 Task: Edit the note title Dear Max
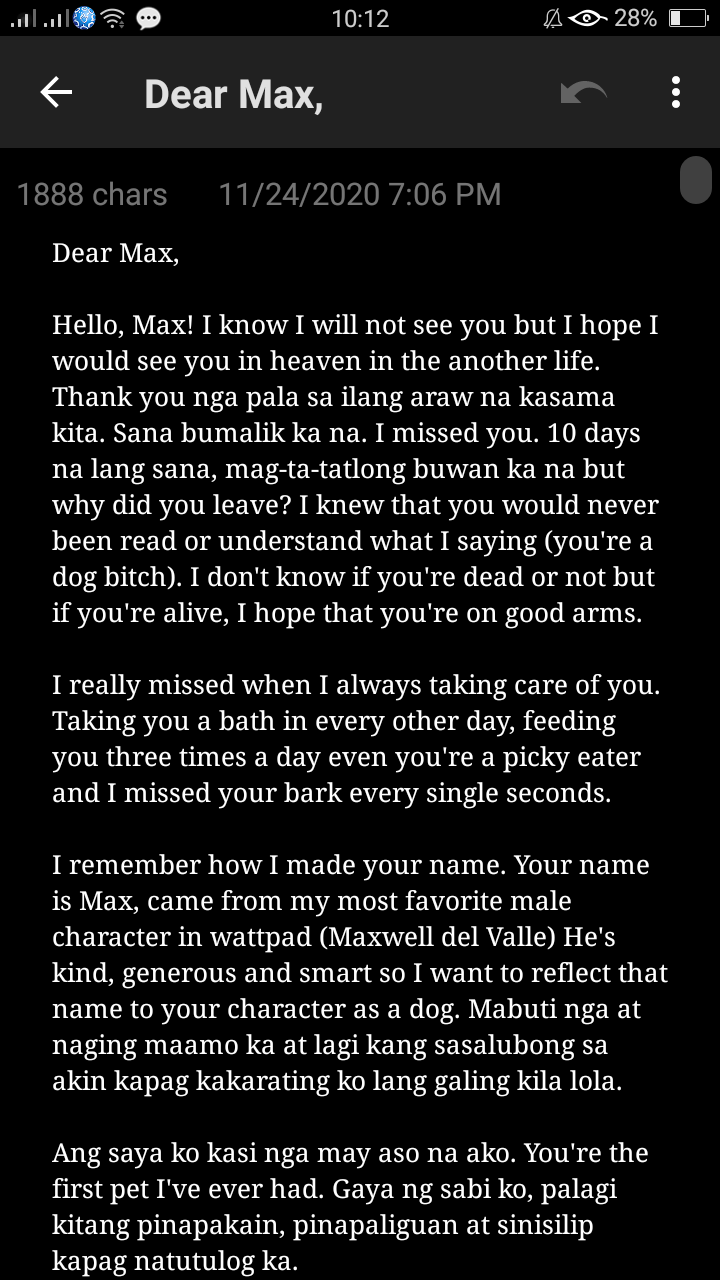click(234, 94)
